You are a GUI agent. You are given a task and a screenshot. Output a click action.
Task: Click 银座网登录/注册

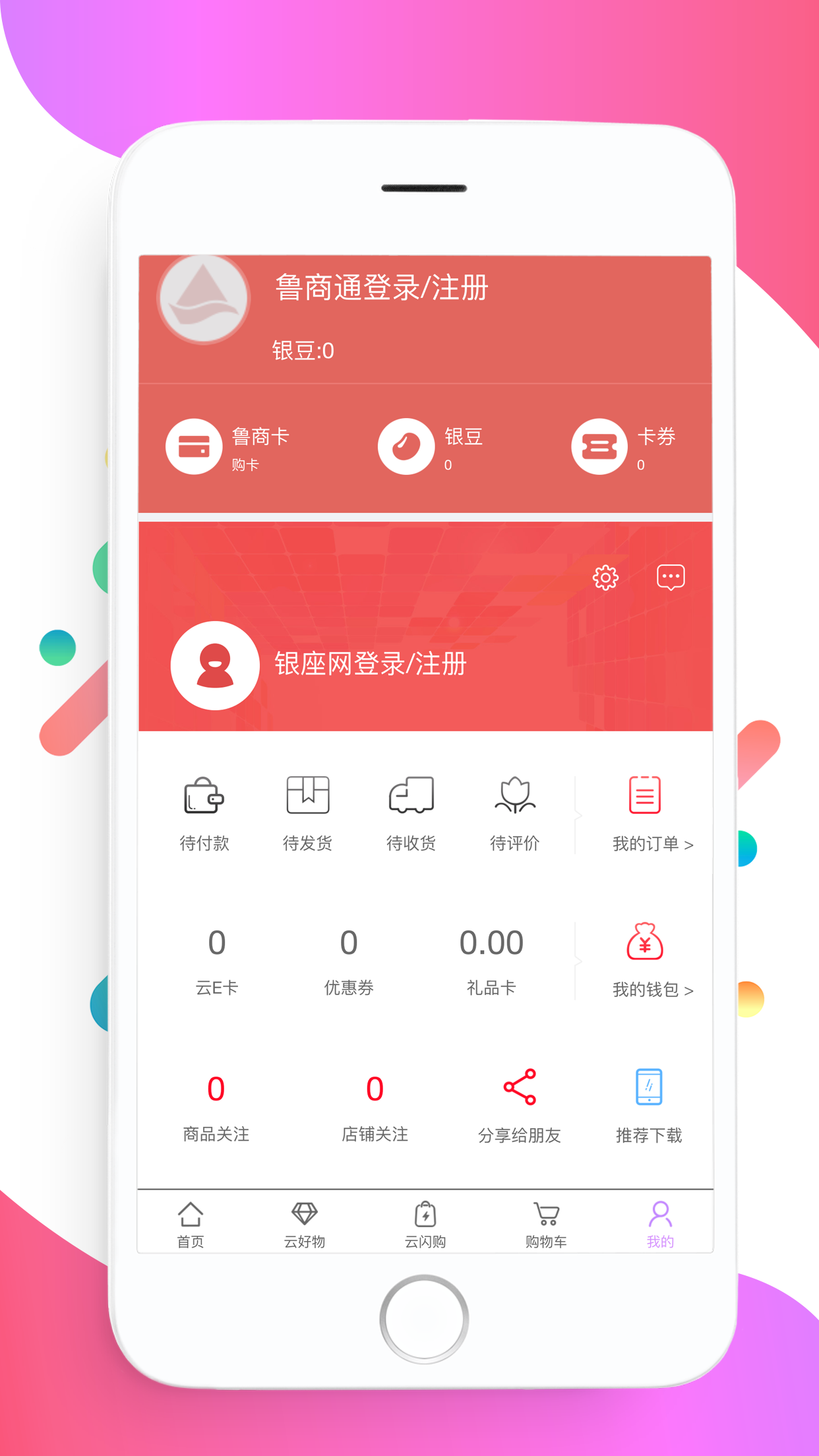(x=371, y=665)
